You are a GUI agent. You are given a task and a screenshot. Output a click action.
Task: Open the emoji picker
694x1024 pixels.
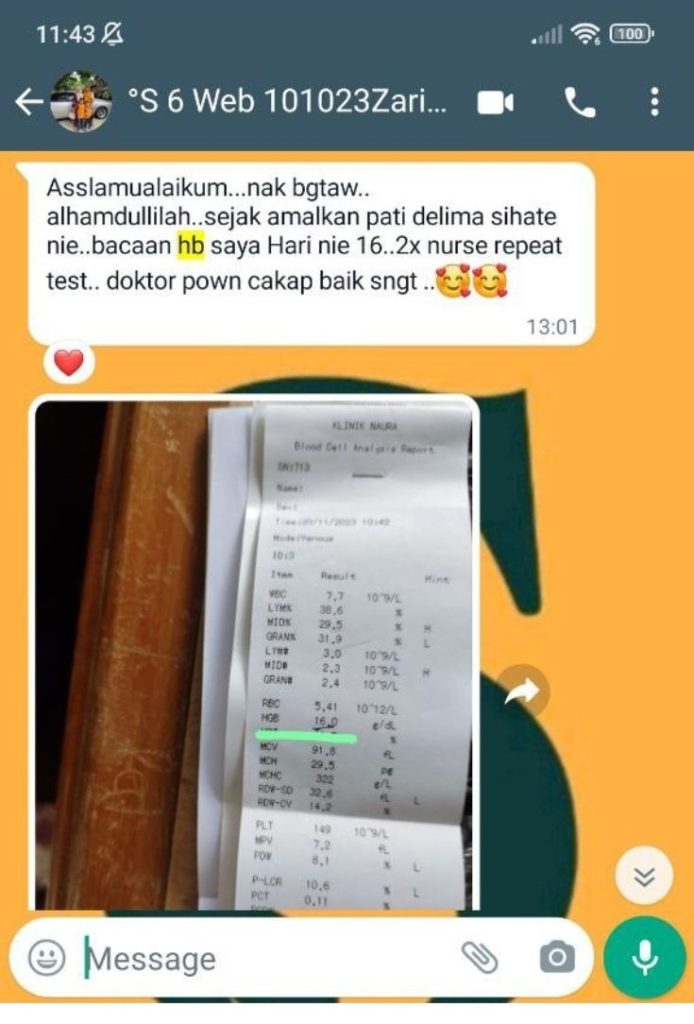point(45,959)
